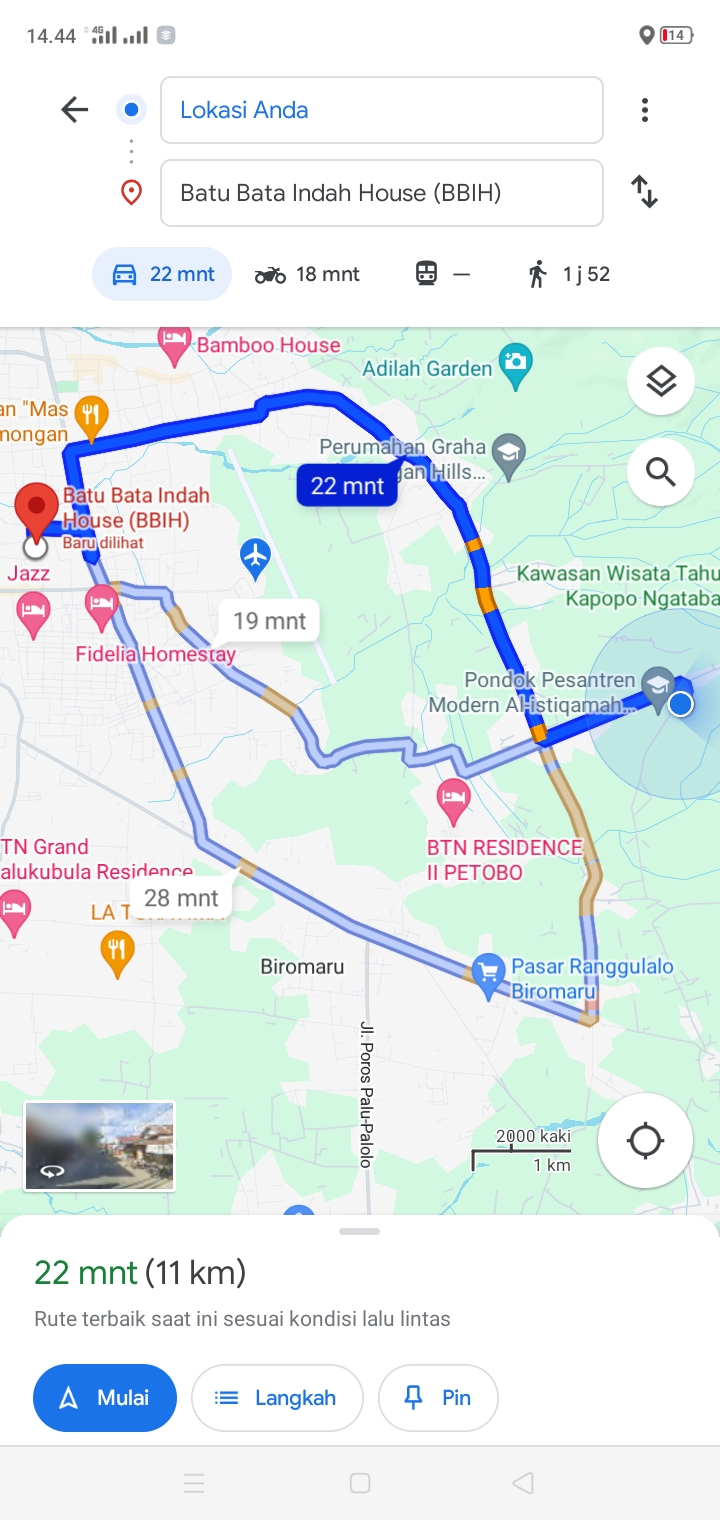The image size is (720, 1520).
Task: Start navigation with the Mulai button
Action: pyautogui.click(x=105, y=1398)
